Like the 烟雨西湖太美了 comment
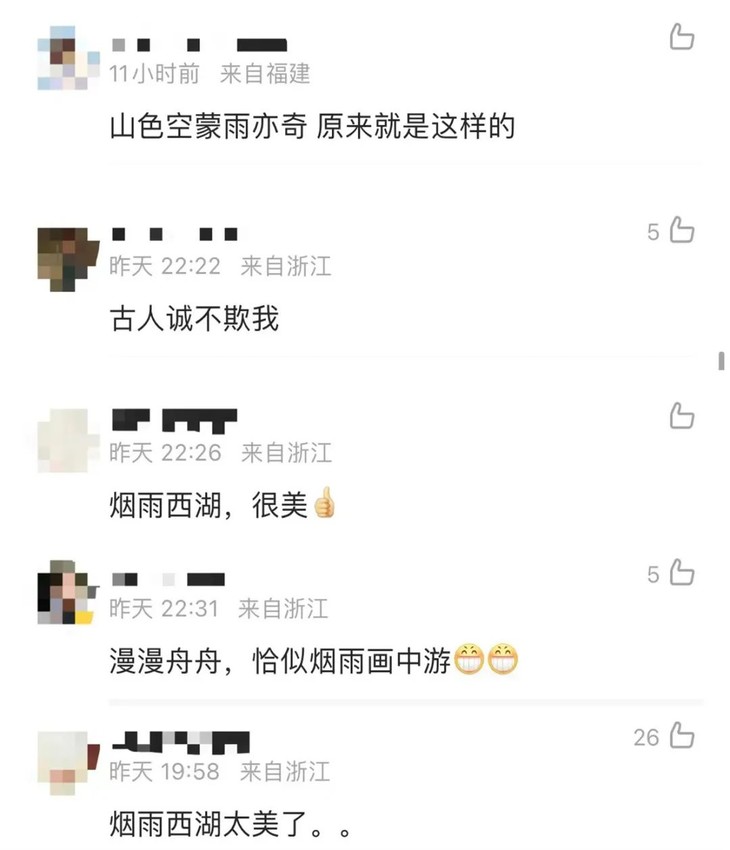 coord(684,737)
